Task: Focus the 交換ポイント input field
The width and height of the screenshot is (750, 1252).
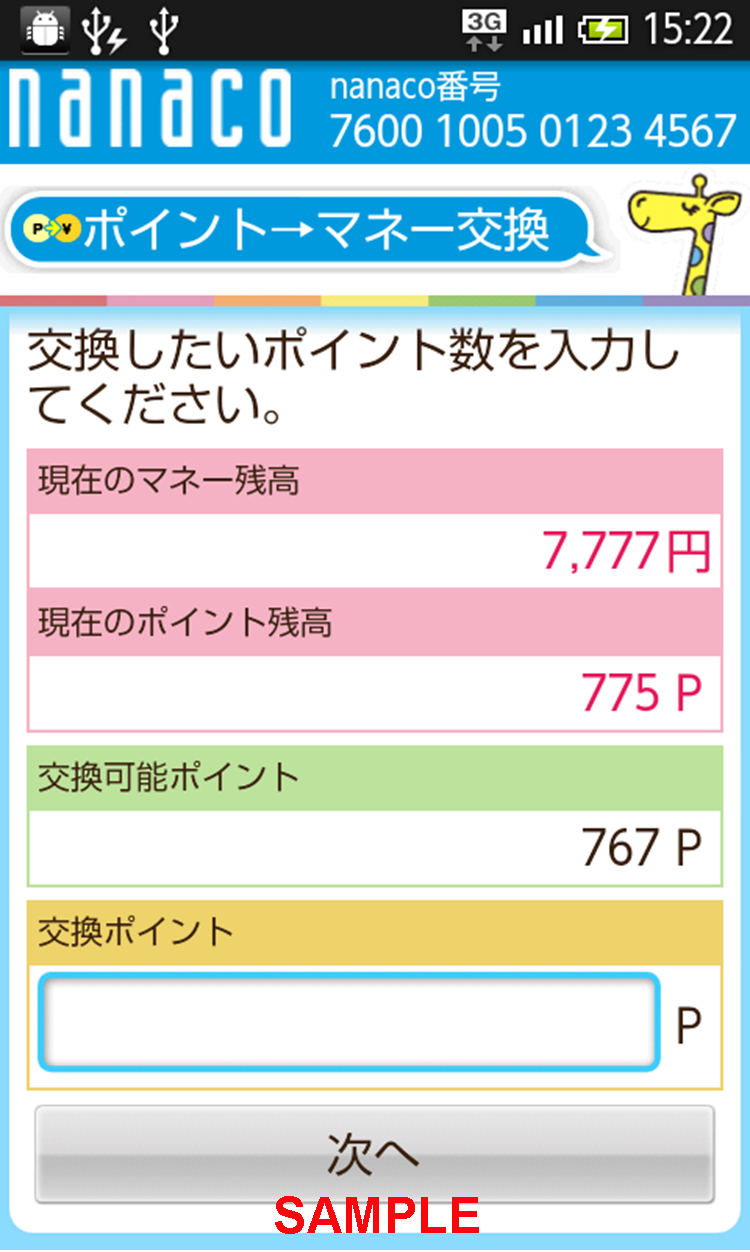Action: coord(349,1022)
